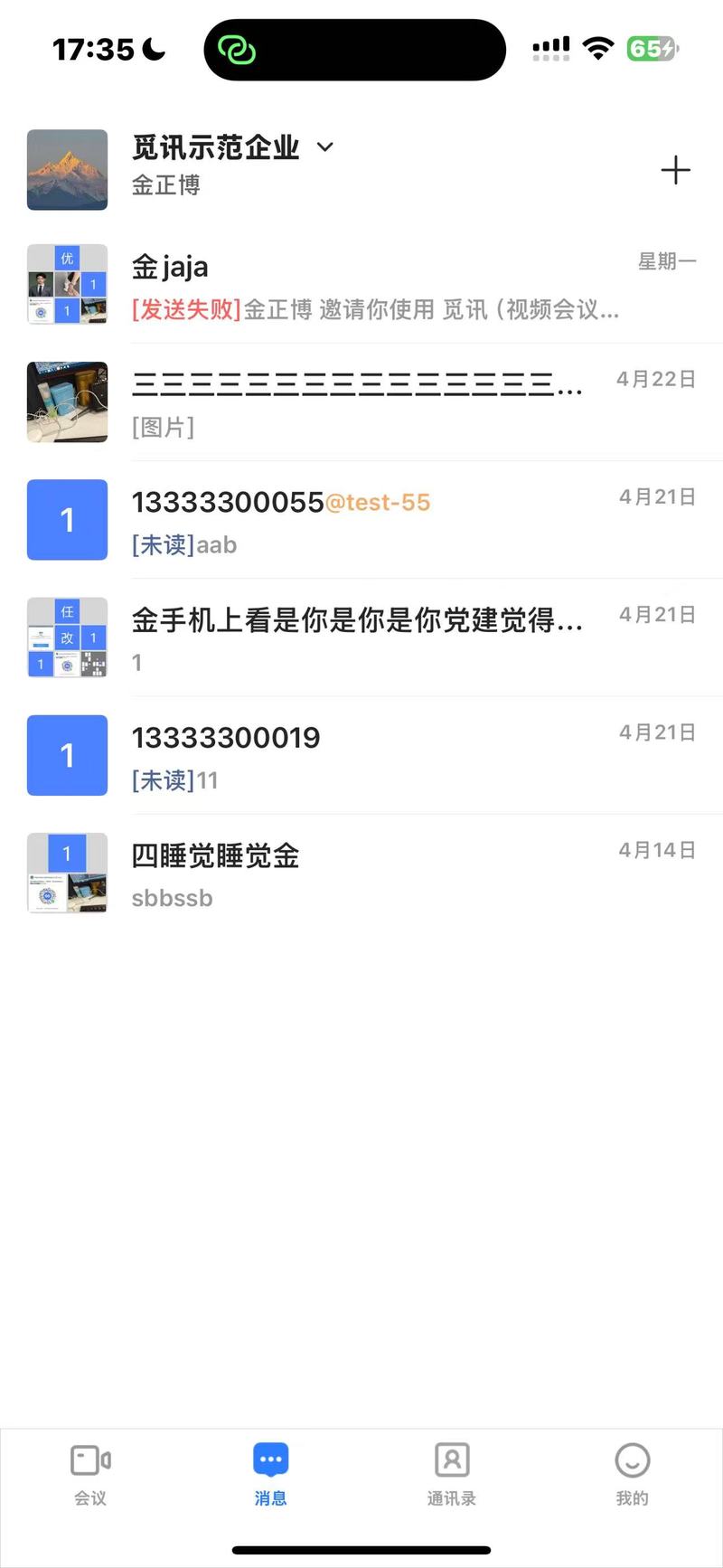
Task: Tap the plus icon at top right
Action: (675, 170)
